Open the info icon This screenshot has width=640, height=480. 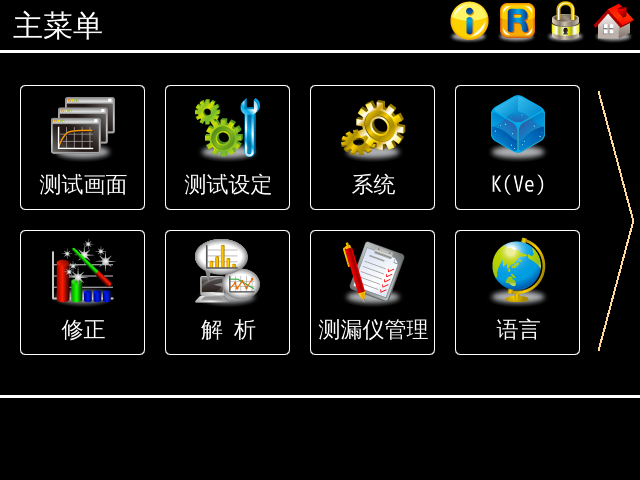click(x=468, y=21)
